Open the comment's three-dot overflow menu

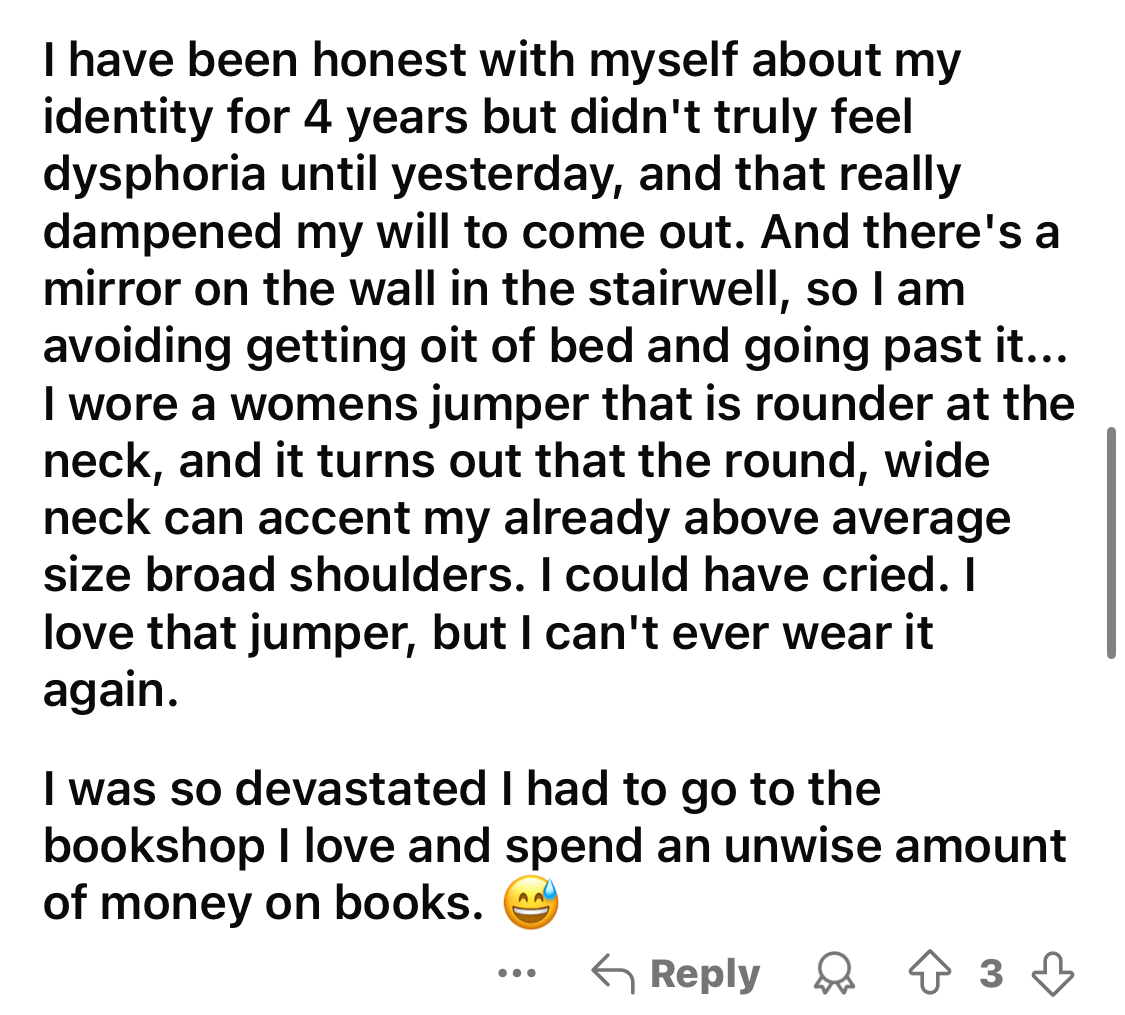[x=520, y=973]
